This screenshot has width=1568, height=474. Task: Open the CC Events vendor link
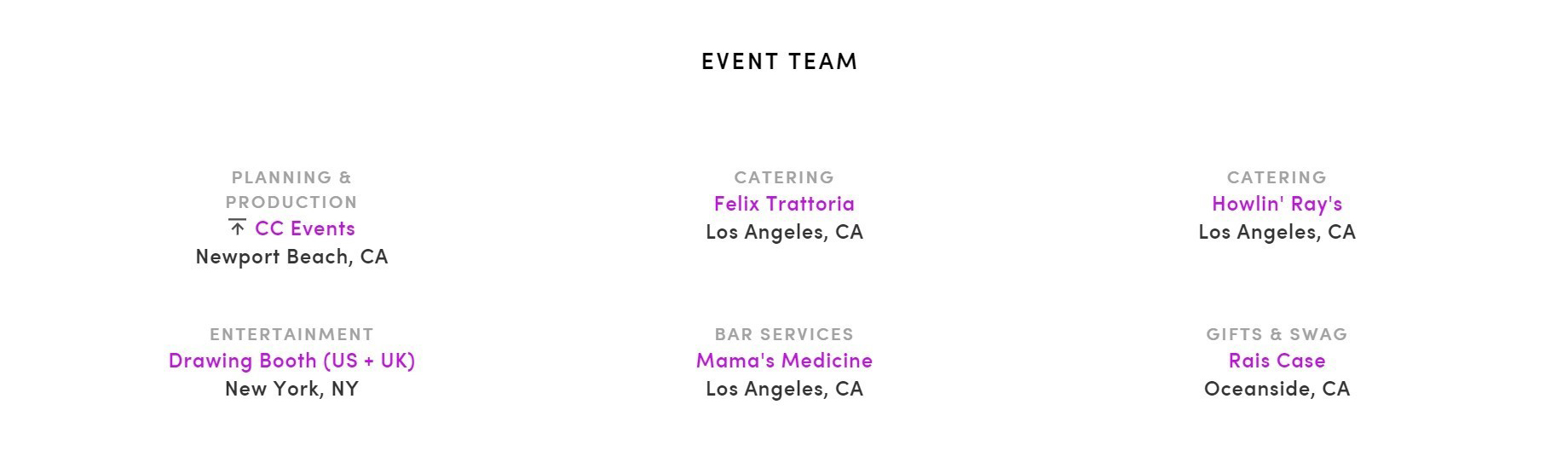[x=304, y=228]
